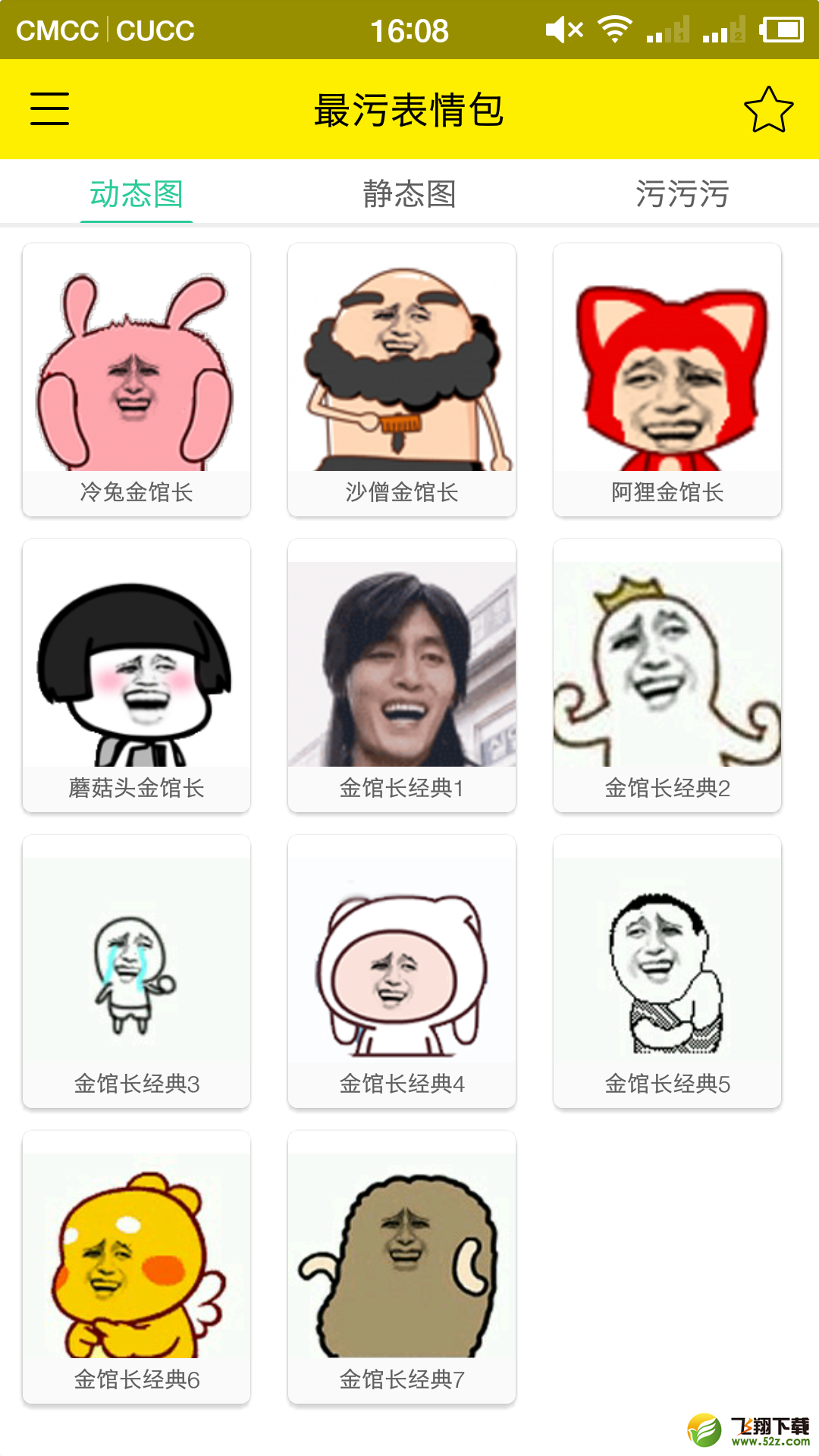This screenshot has width=819, height=1456.
Task: Choose the 金馆长经典6 card
Action: (136, 1267)
